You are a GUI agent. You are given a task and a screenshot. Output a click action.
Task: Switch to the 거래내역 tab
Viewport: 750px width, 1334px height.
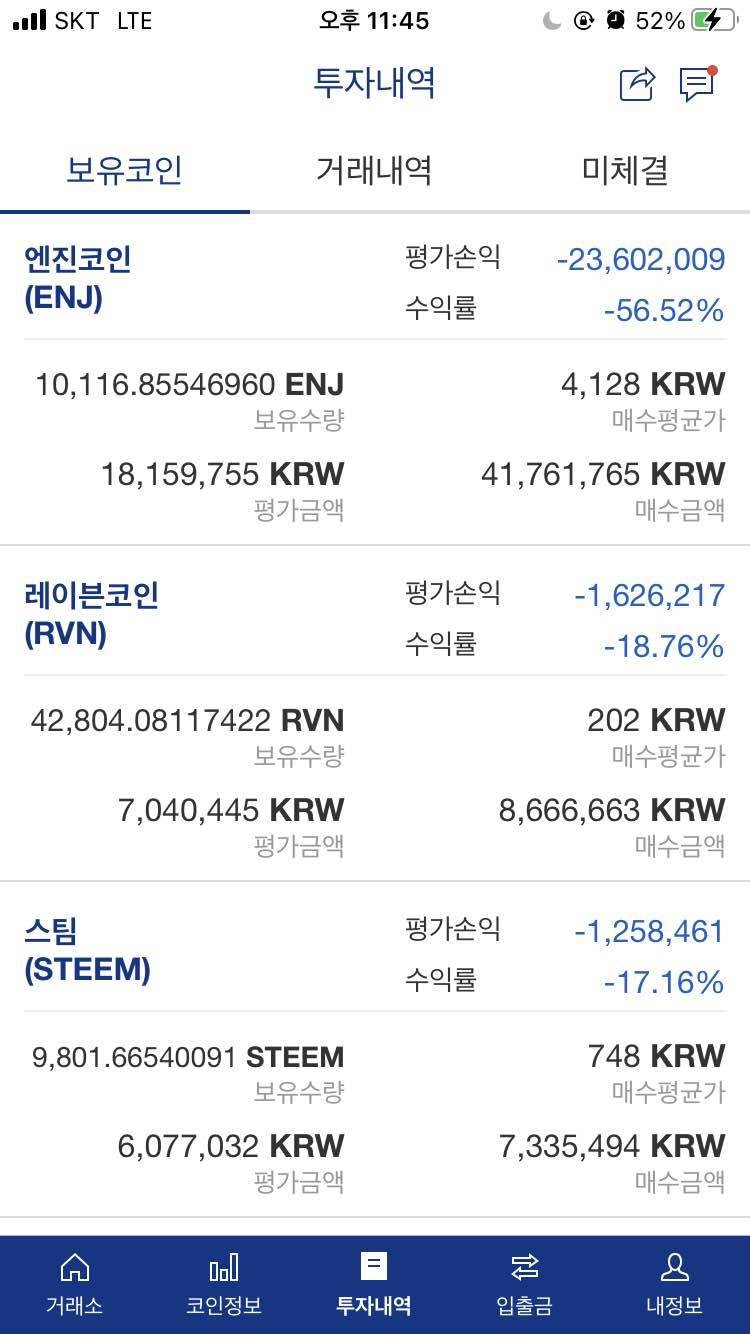pos(374,170)
